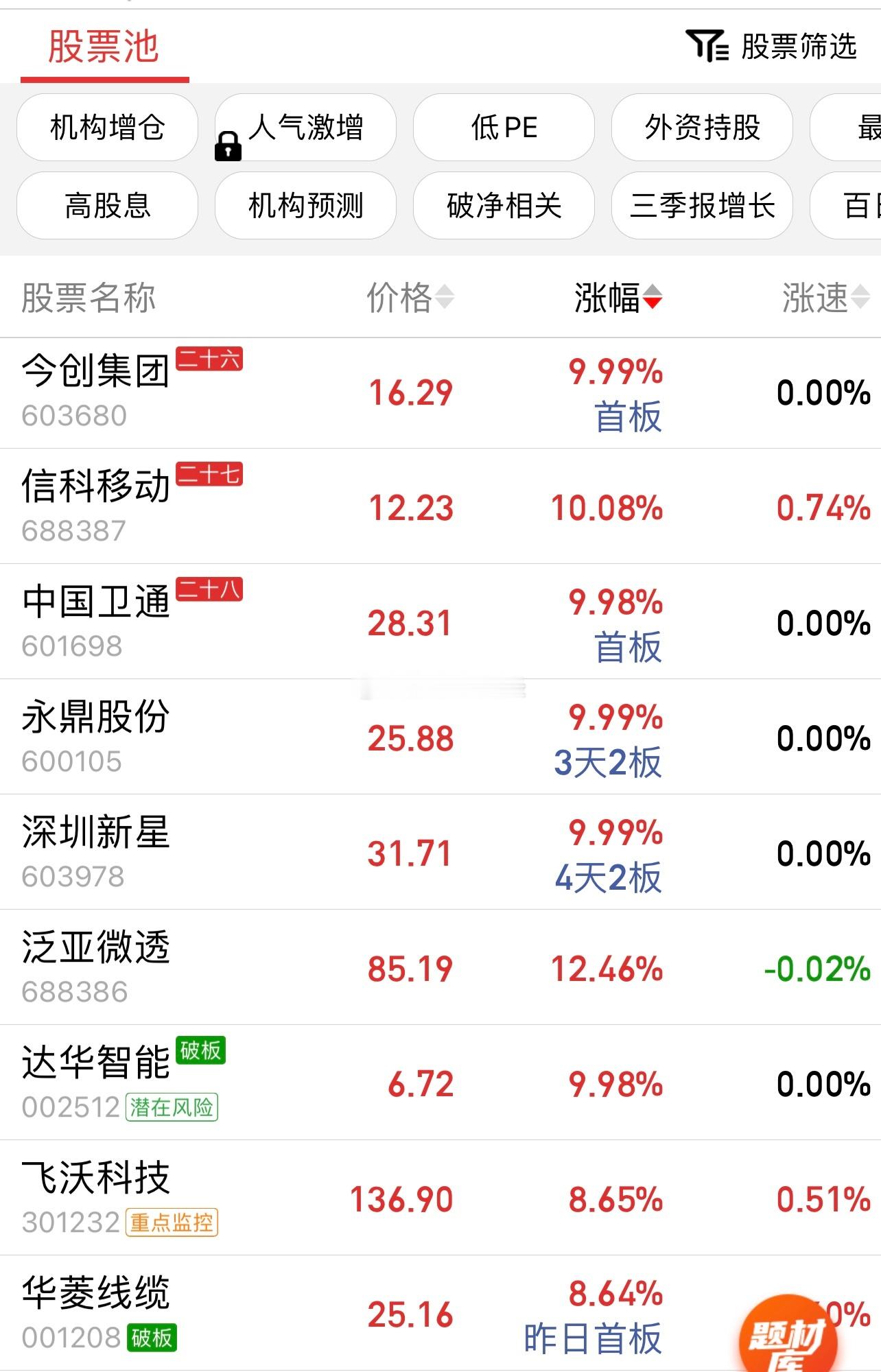This screenshot has height=1372, width=881.
Task: Open the 机构预测 filter category
Action: [x=304, y=205]
